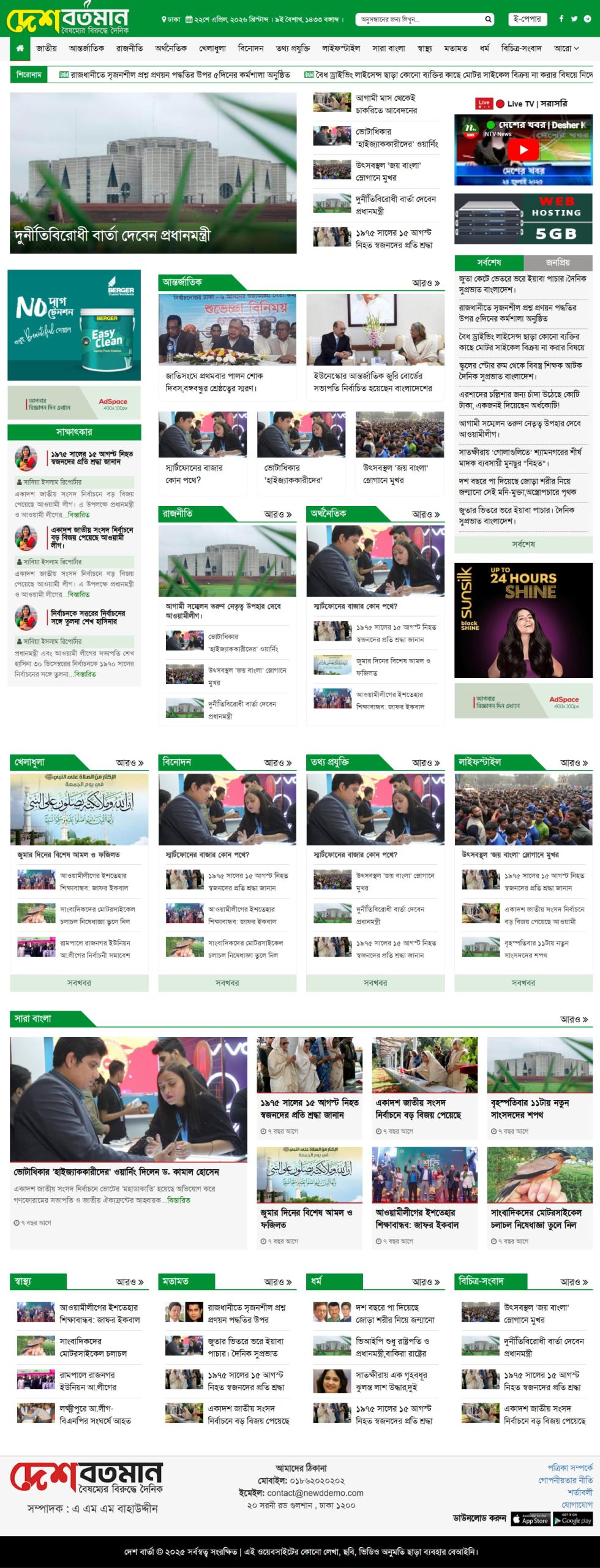Viewport: 600px width, 1568px height.
Task: Open সাংবাদিকদের মোটরসাইকেল story in সারা বাংলা
Action: (x=536, y=1218)
